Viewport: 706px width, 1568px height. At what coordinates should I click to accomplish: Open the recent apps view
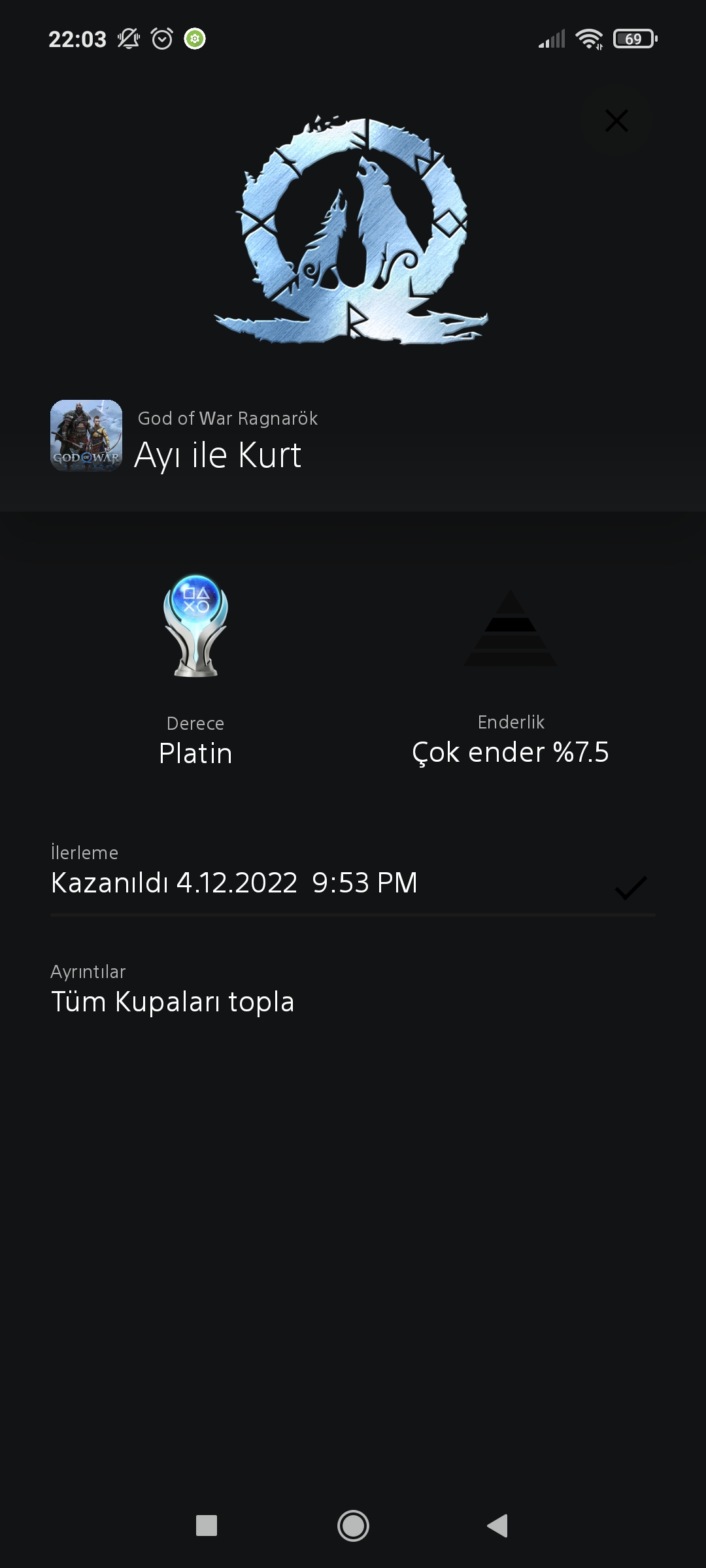pyautogui.click(x=207, y=1526)
